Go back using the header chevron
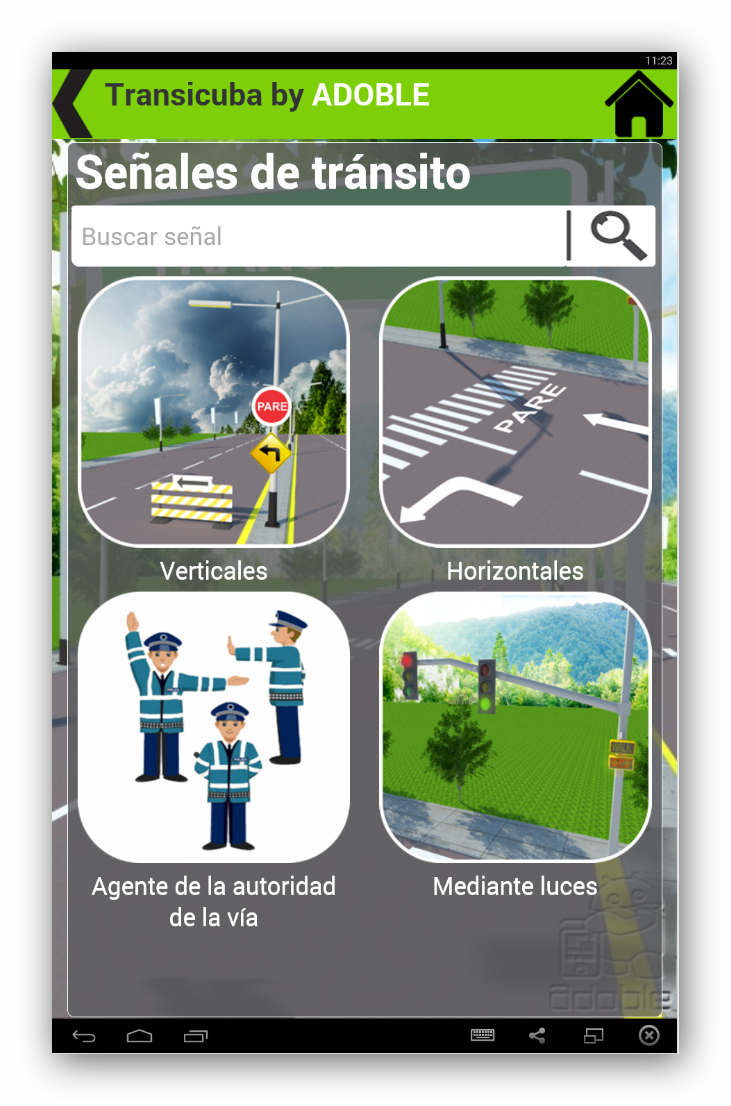 (72, 102)
